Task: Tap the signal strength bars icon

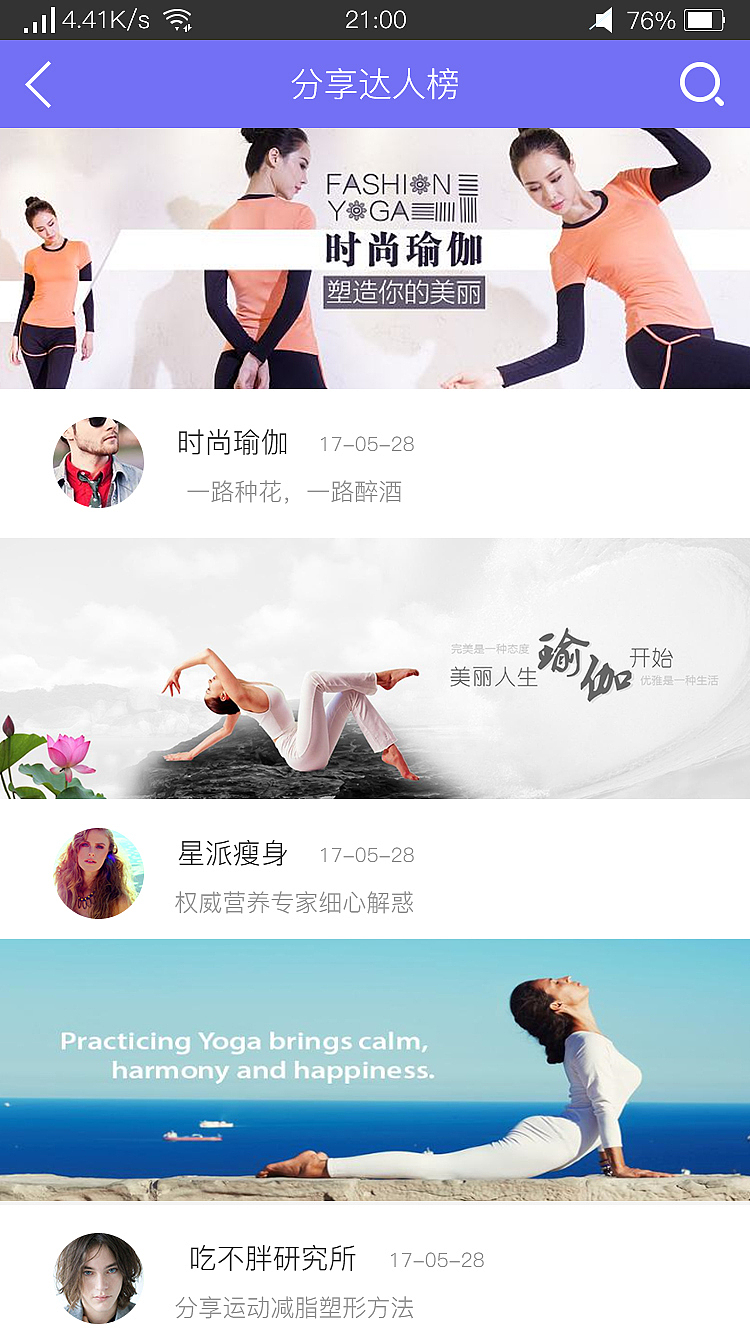Action: coord(38,18)
